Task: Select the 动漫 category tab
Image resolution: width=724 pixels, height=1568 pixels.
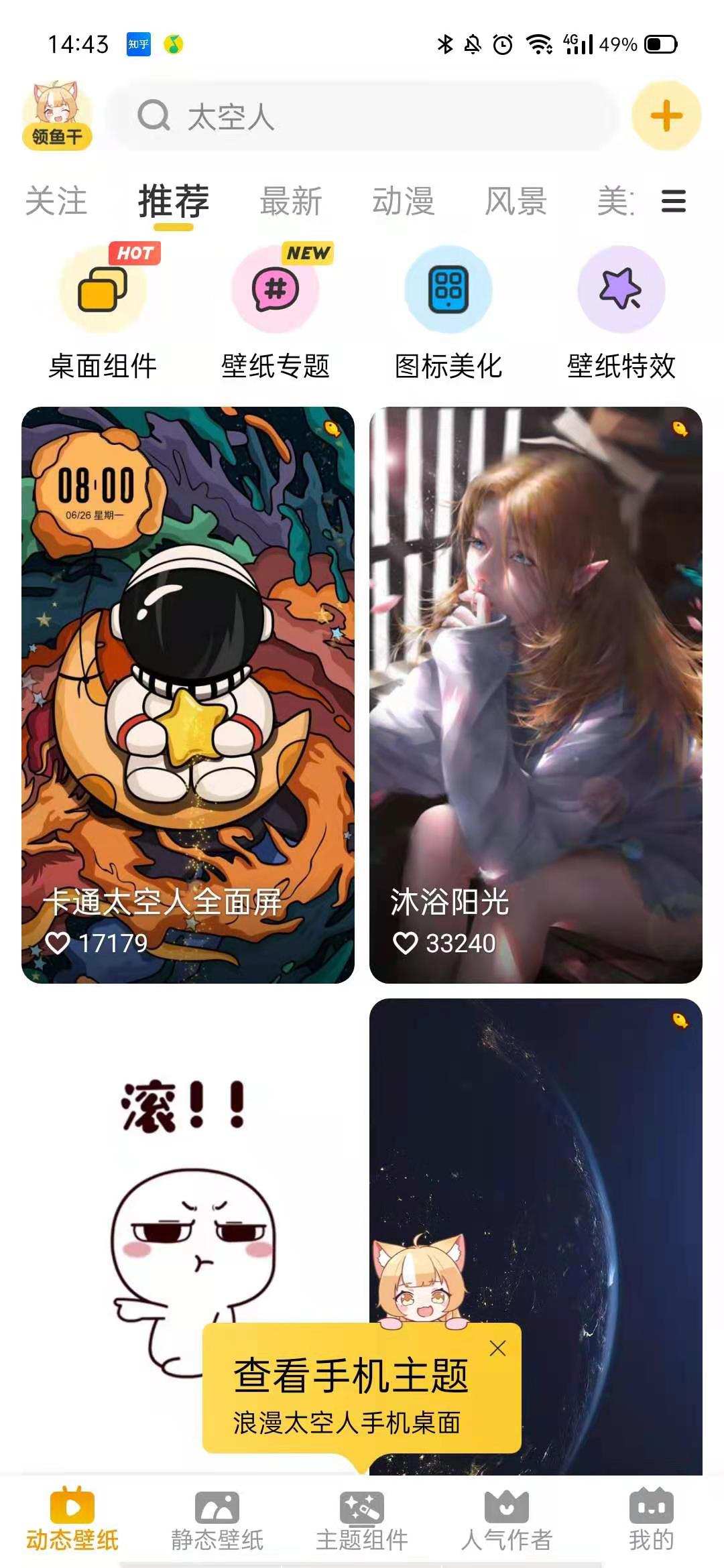Action: [404, 201]
